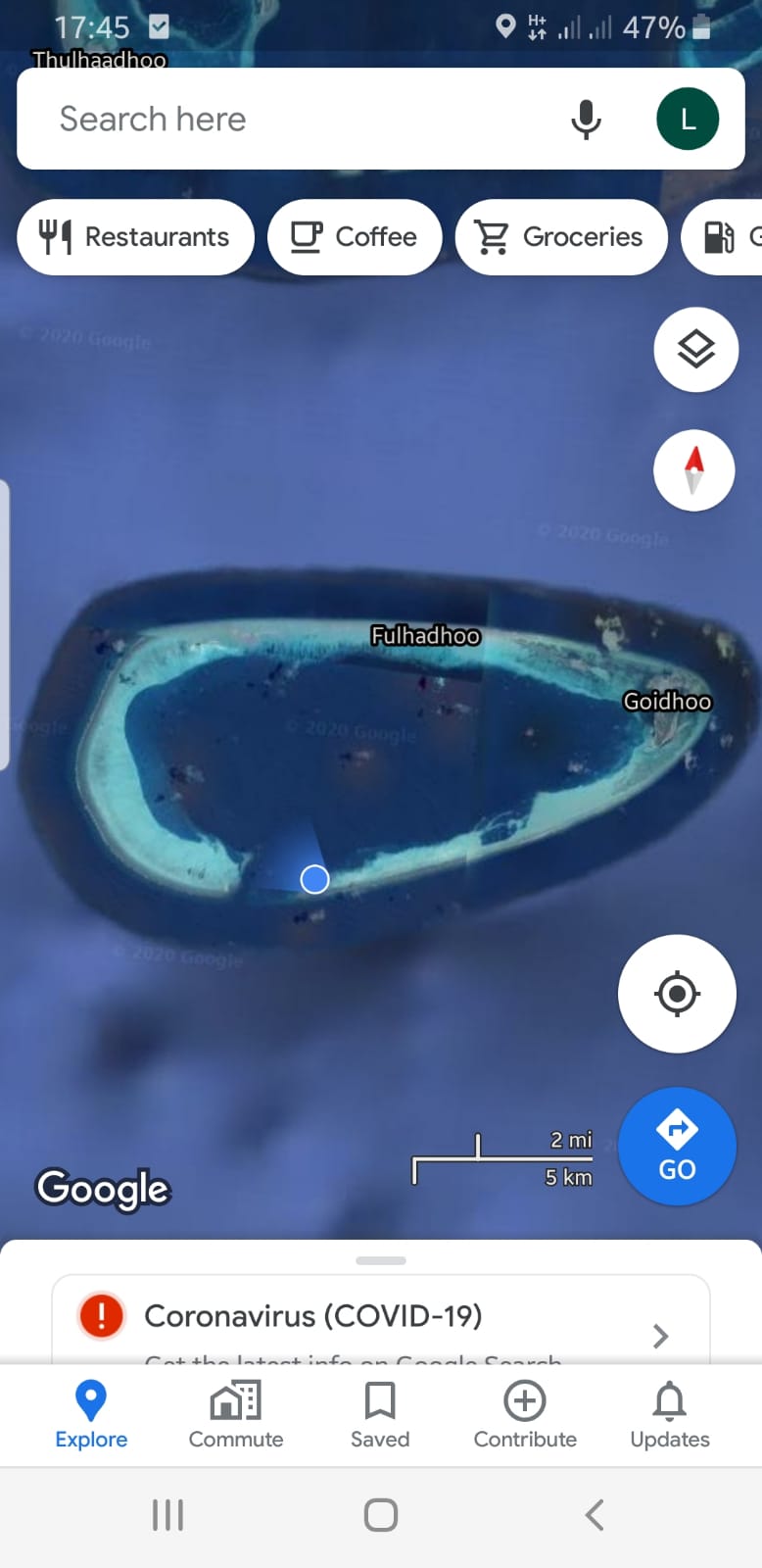Select the Groceries chip

click(561, 237)
